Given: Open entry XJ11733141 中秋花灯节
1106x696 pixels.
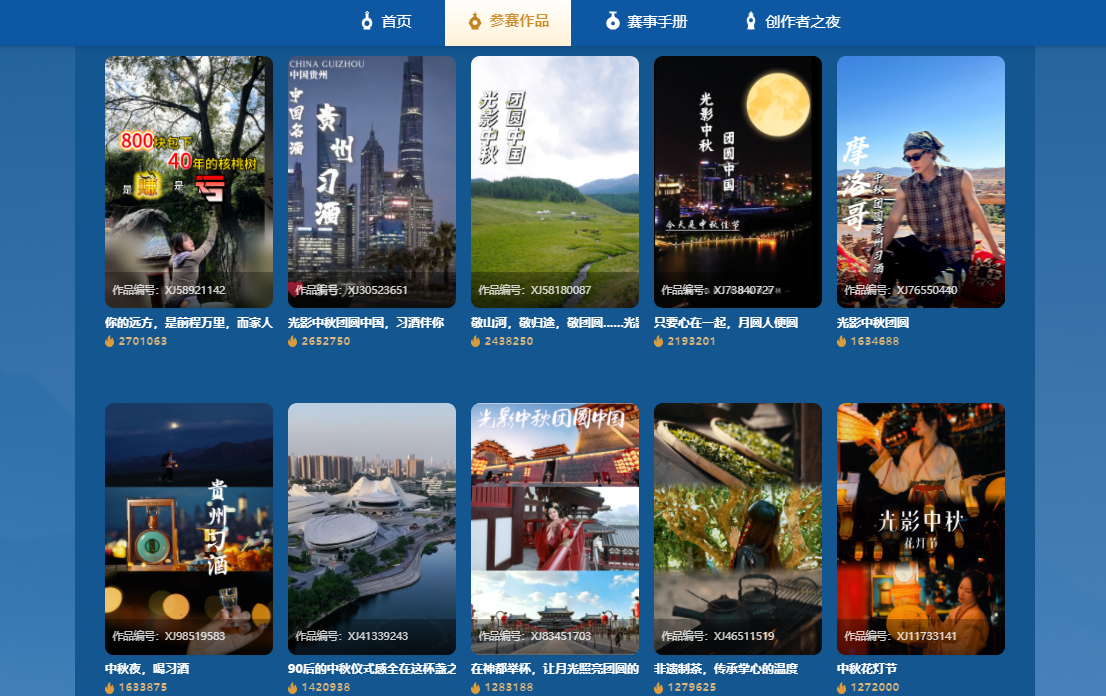Looking at the screenshot, I should [x=921, y=528].
